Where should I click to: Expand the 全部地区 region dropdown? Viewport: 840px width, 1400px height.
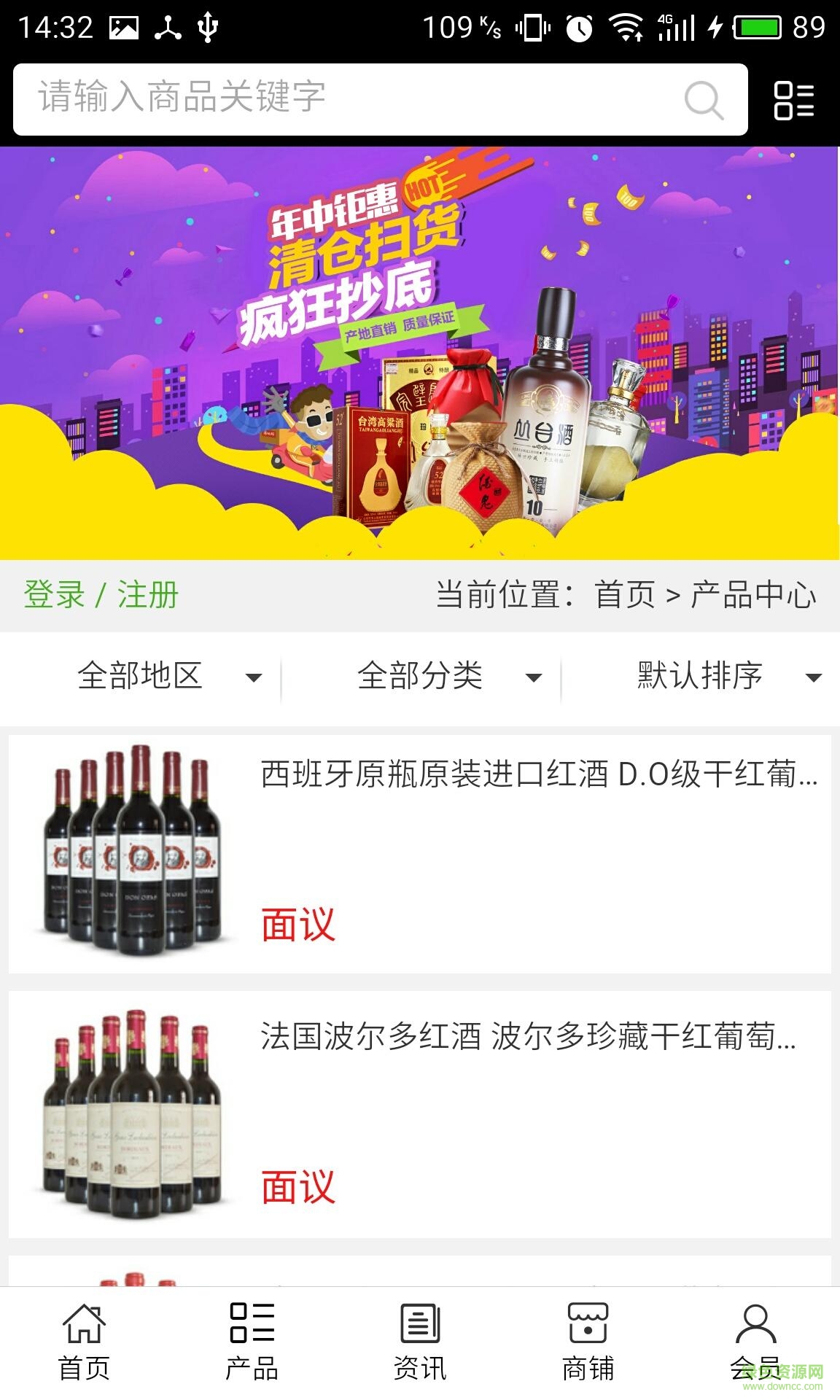[x=142, y=677]
